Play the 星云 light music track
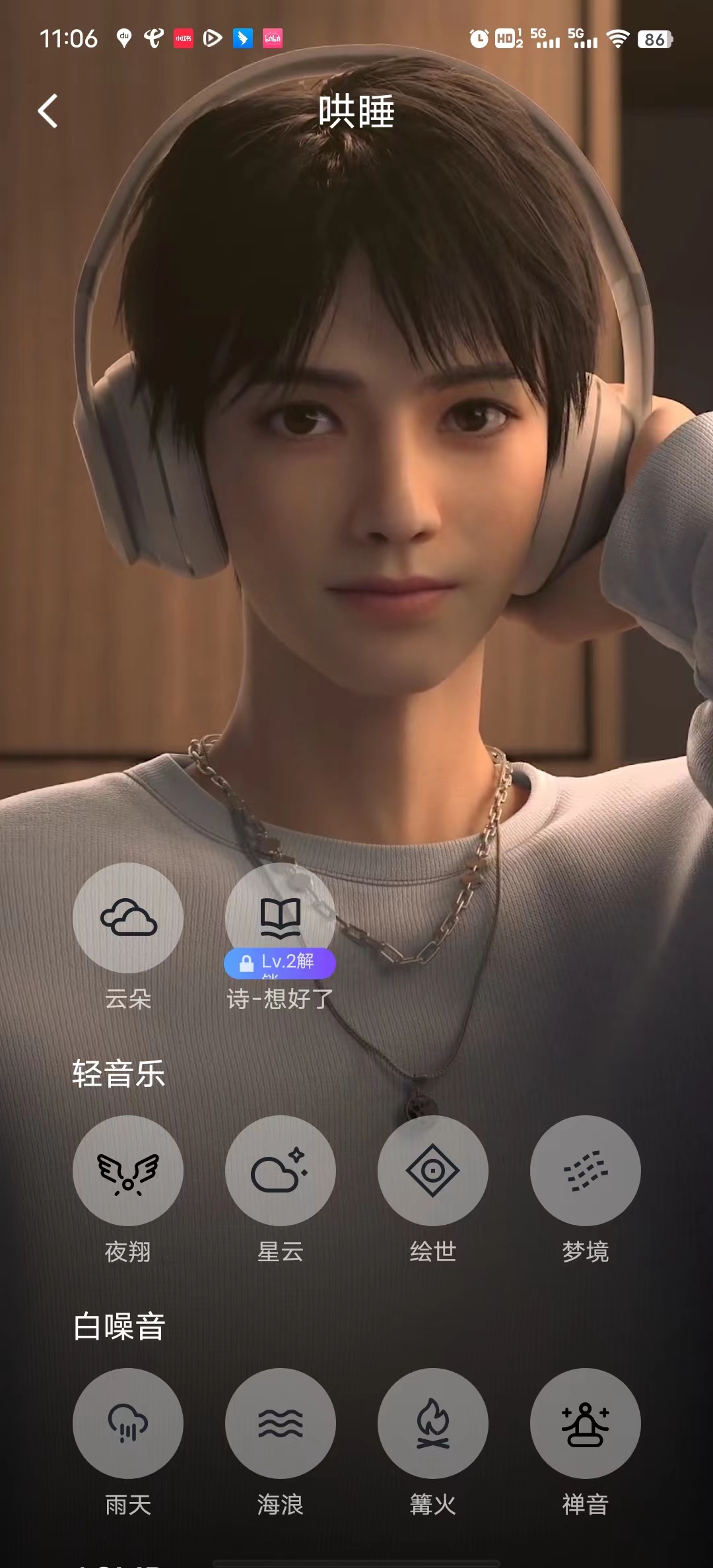 (x=280, y=1171)
